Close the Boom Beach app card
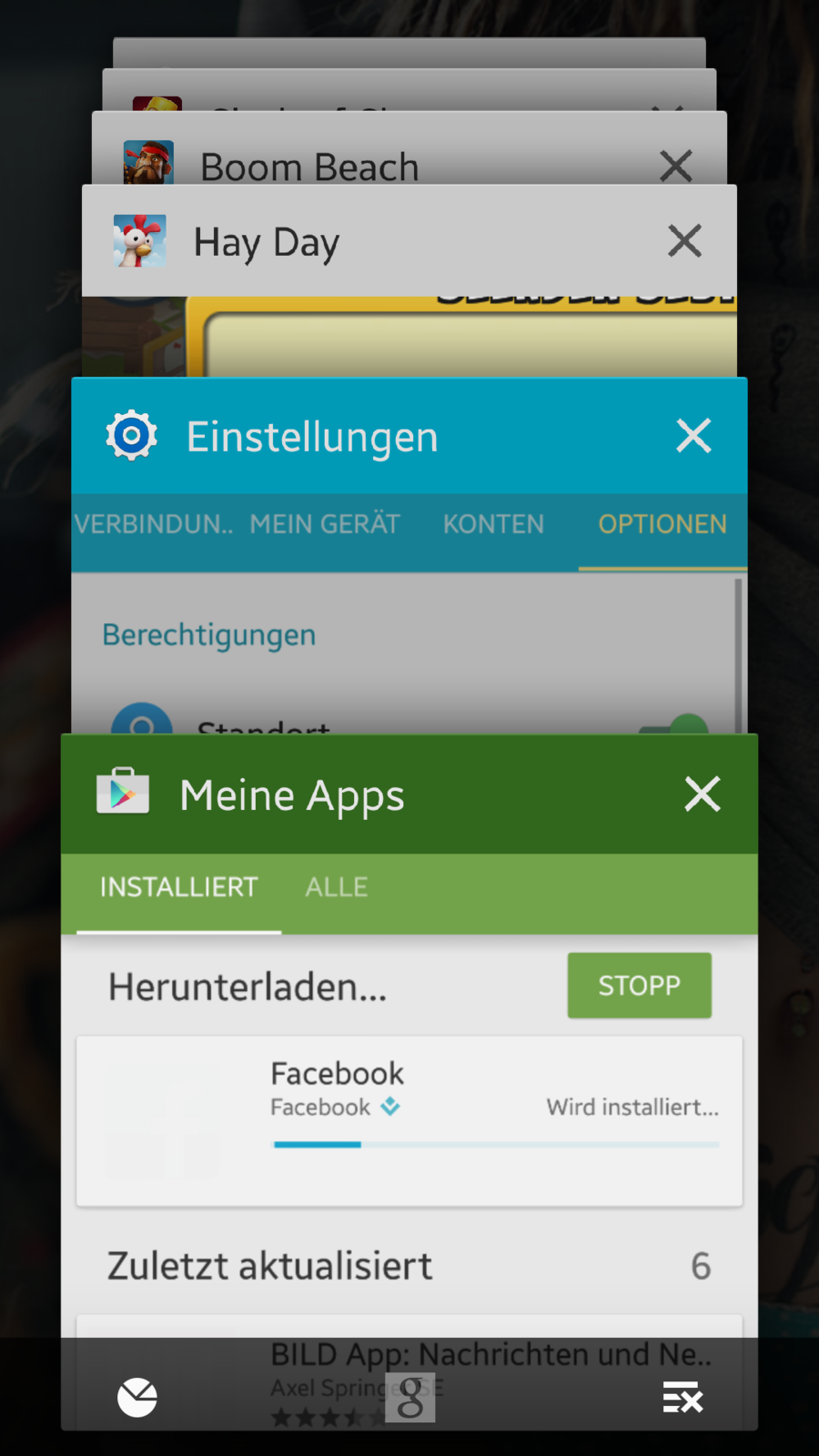This screenshot has height=1456, width=819. [x=676, y=166]
